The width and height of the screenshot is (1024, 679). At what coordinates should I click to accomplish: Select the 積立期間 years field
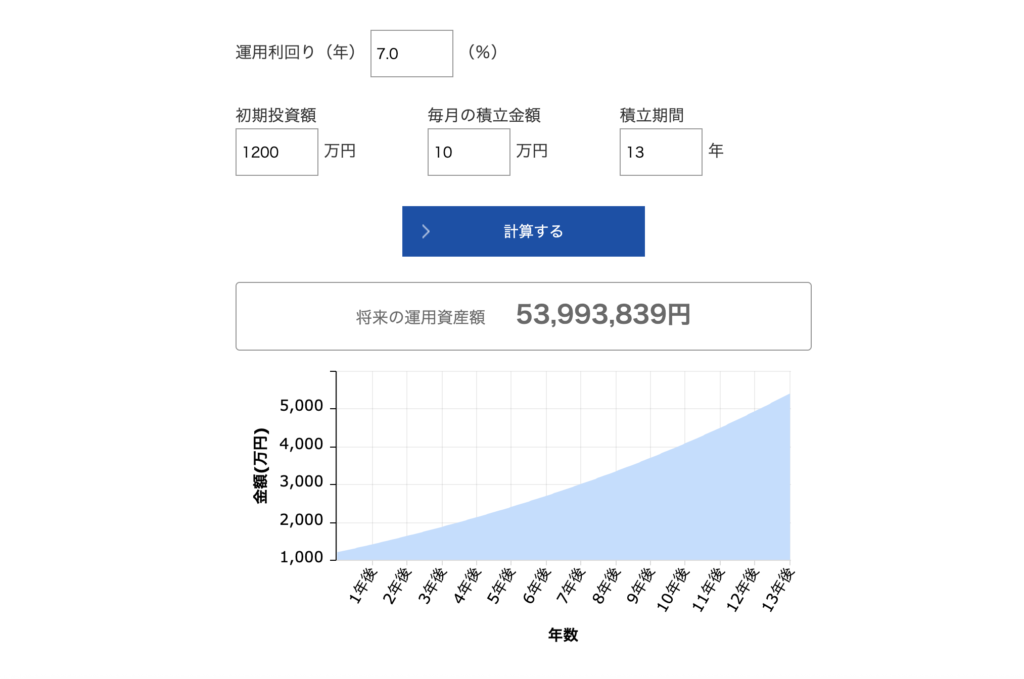pyautogui.click(x=660, y=152)
